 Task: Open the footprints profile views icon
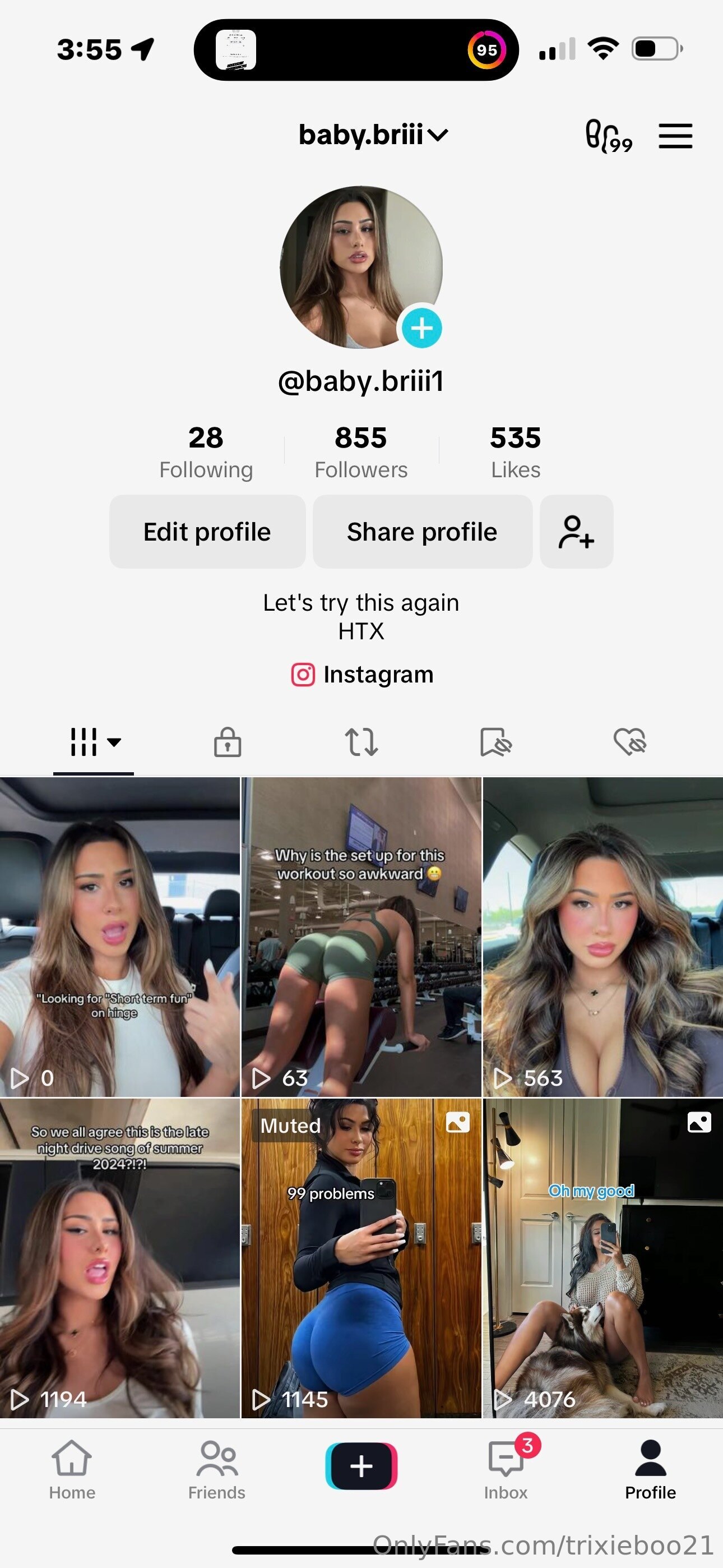(608, 136)
